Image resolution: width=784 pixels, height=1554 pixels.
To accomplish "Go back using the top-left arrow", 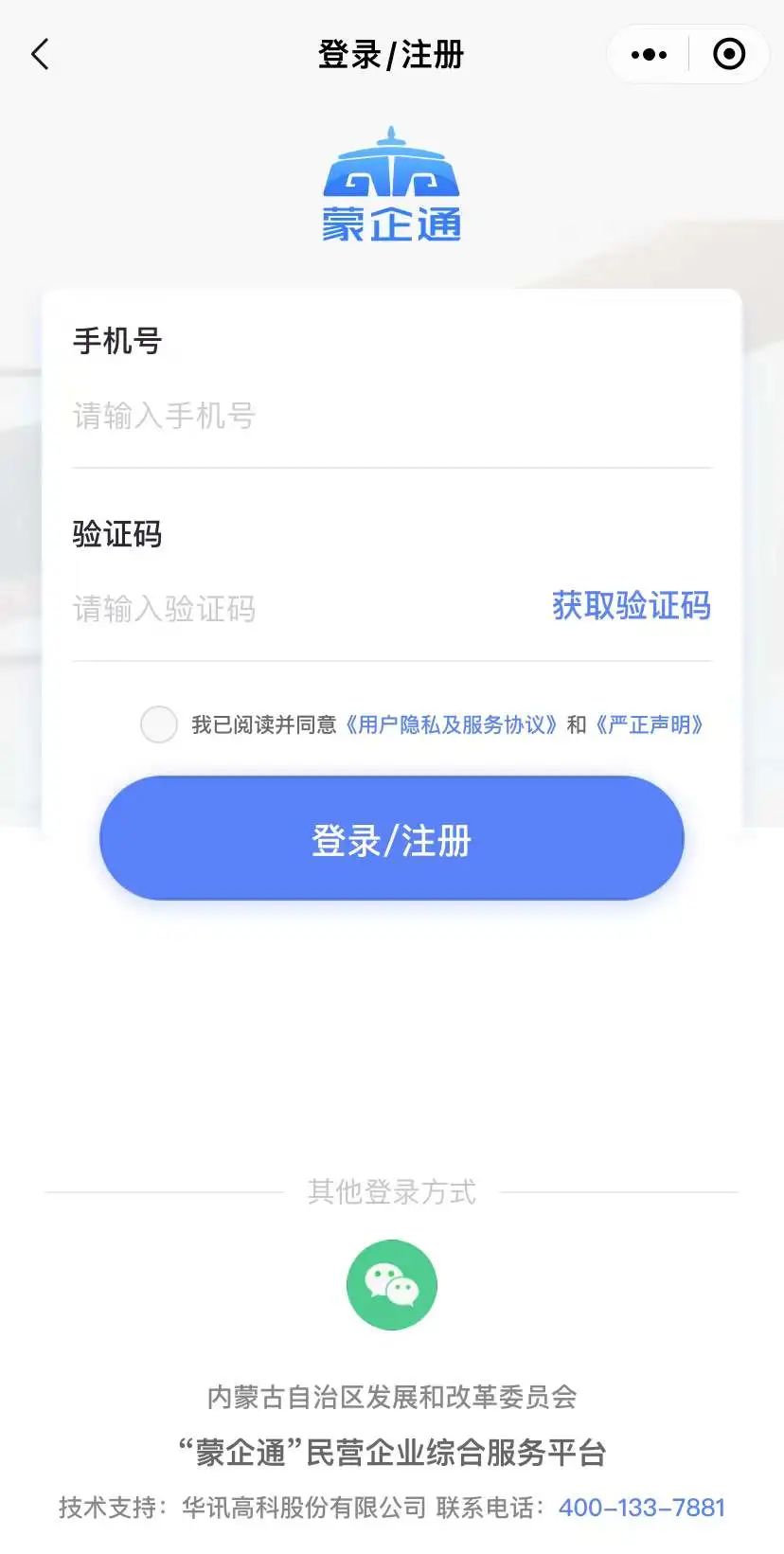I will pos(40,55).
